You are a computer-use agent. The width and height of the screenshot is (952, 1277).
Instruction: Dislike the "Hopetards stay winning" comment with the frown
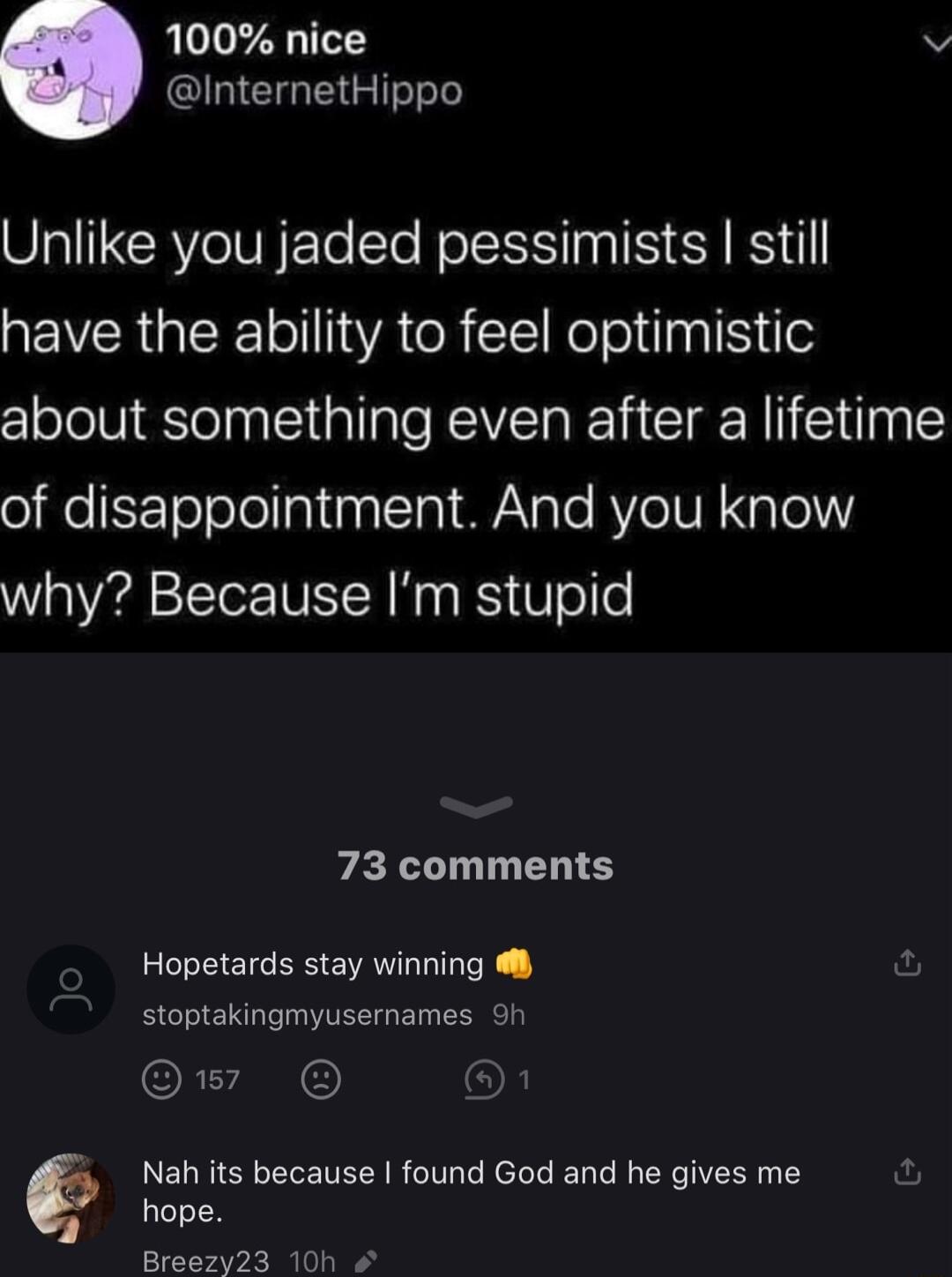pos(321,1079)
